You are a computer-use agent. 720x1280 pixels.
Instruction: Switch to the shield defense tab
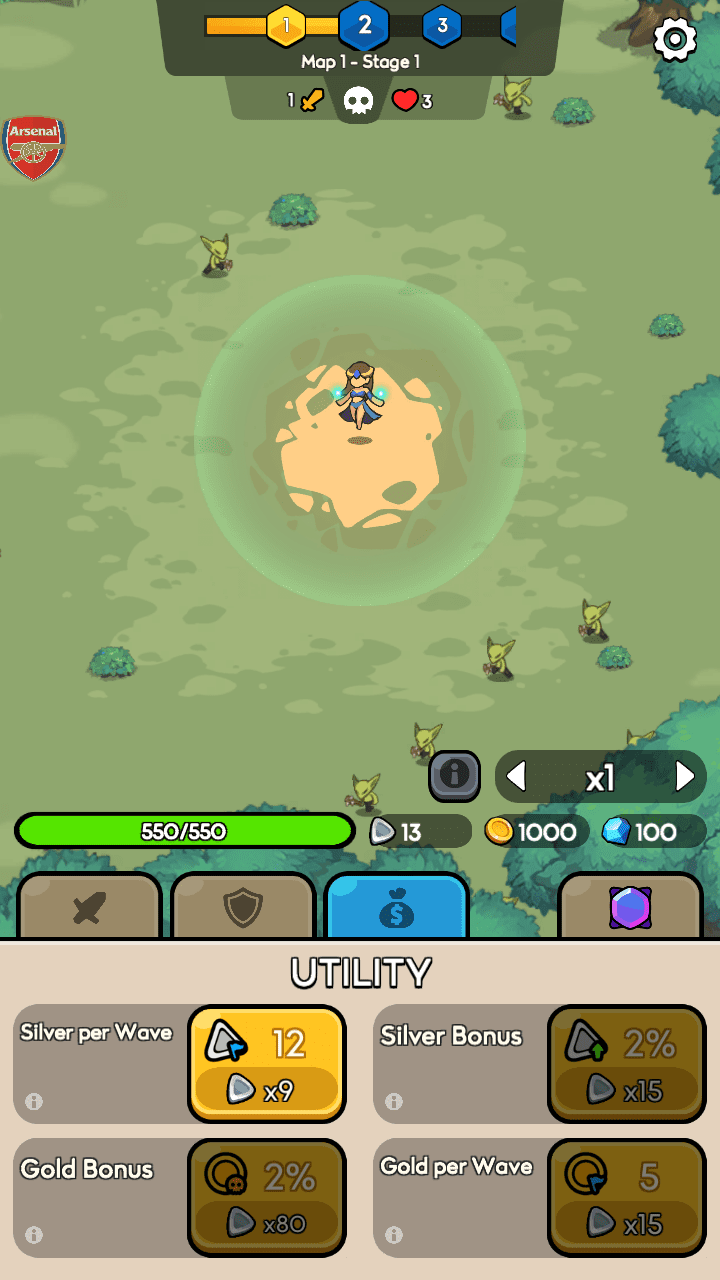(243, 907)
